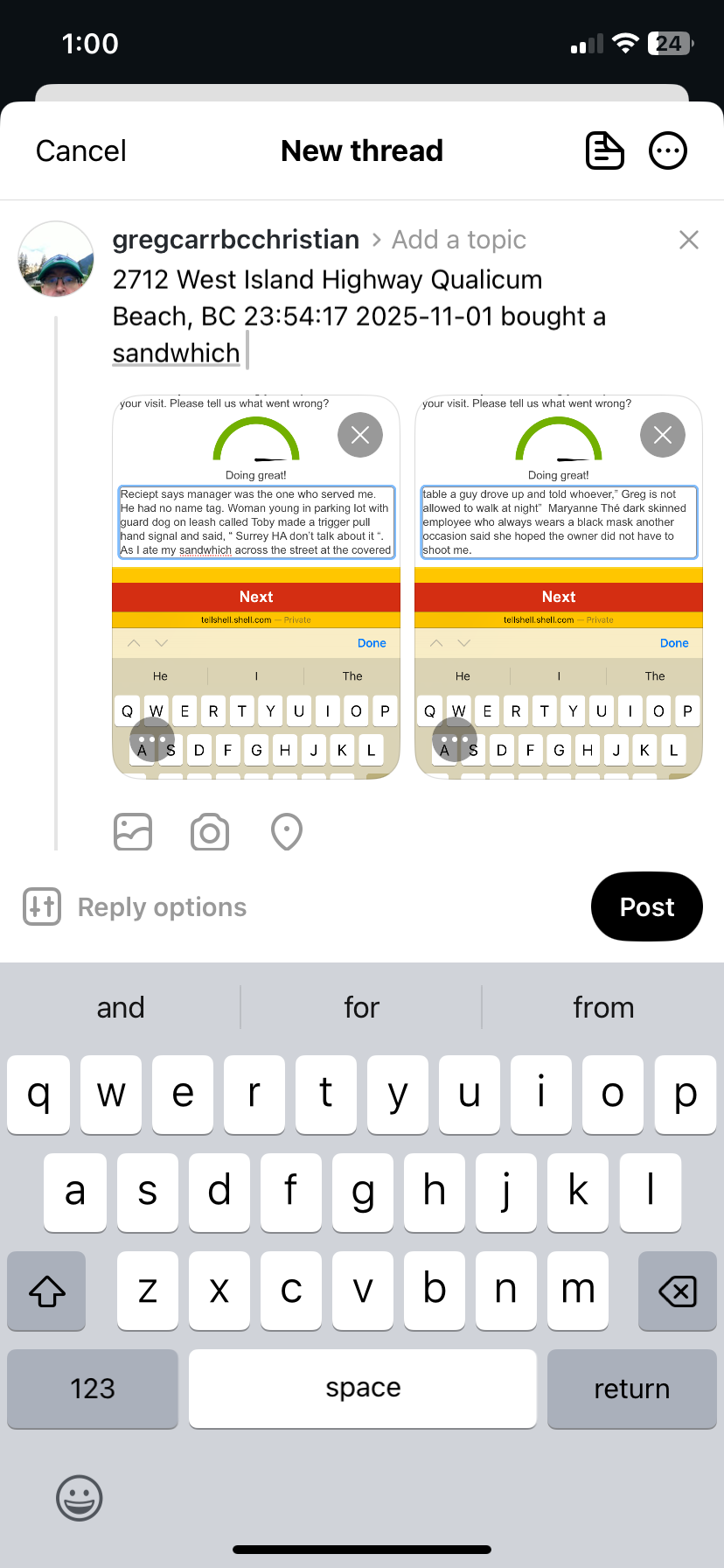
Task: Open the more options menu
Action: pos(668,150)
